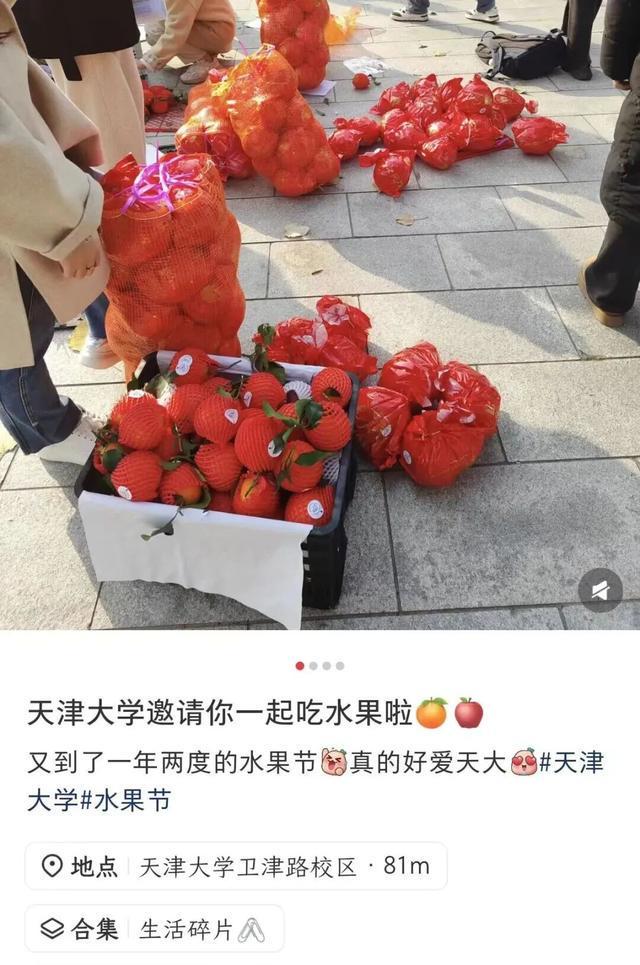Unmute the post's sound via speaker icon
The height and width of the screenshot is (965, 640).
click(x=600, y=591)
